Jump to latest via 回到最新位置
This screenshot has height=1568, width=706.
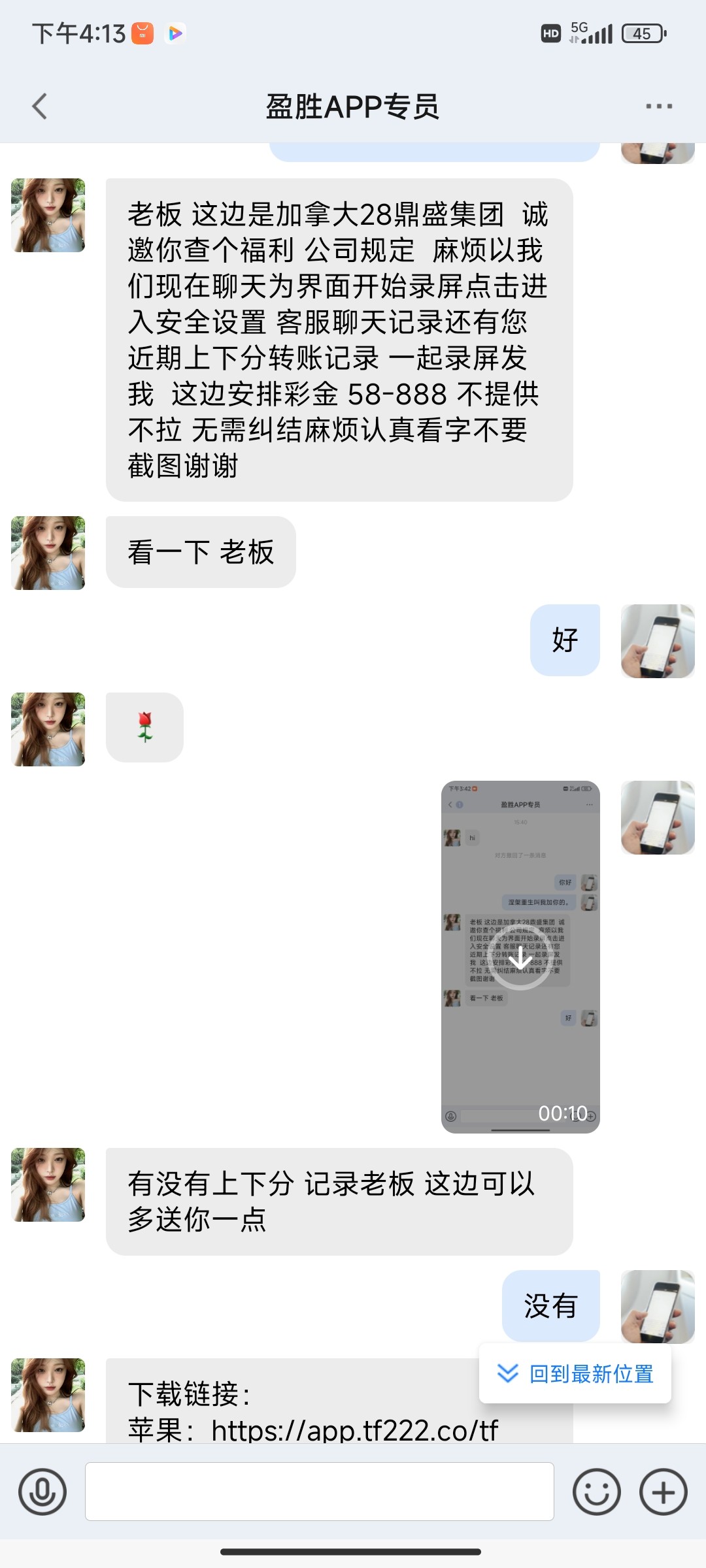[x=575, y=1373]
